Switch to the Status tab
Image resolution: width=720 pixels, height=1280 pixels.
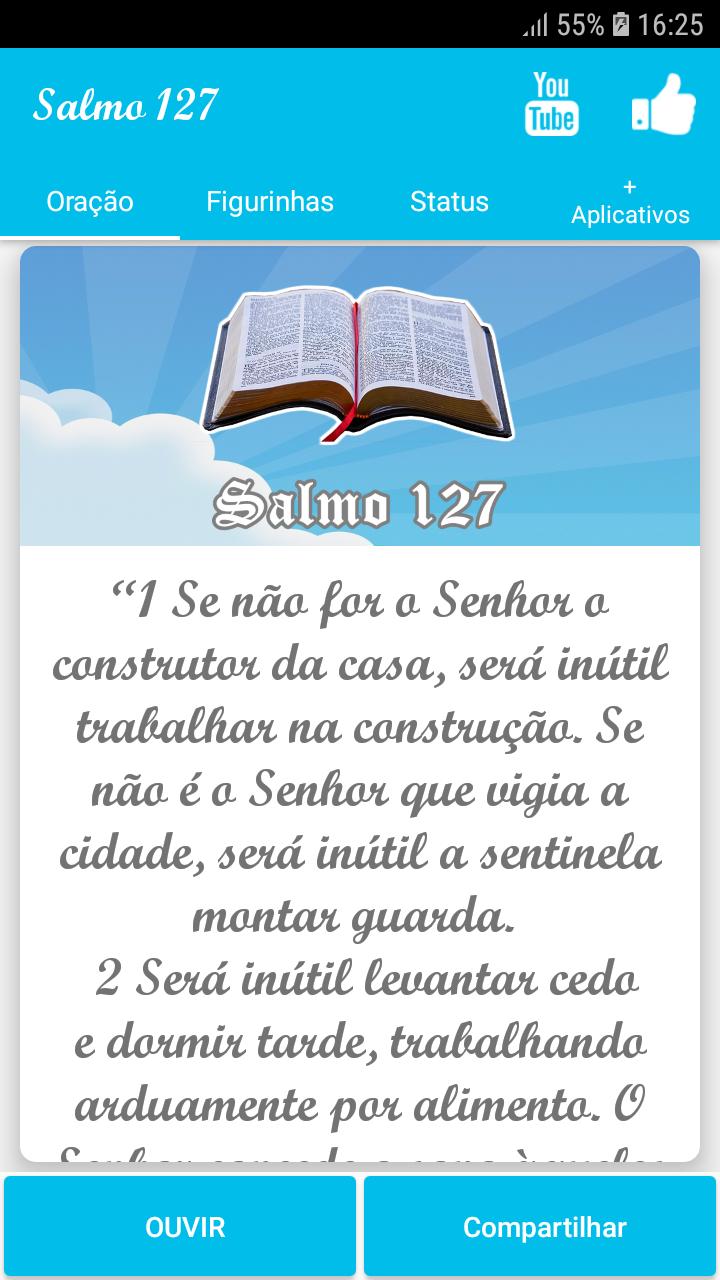pyautogui.click(x=450, y=201)
